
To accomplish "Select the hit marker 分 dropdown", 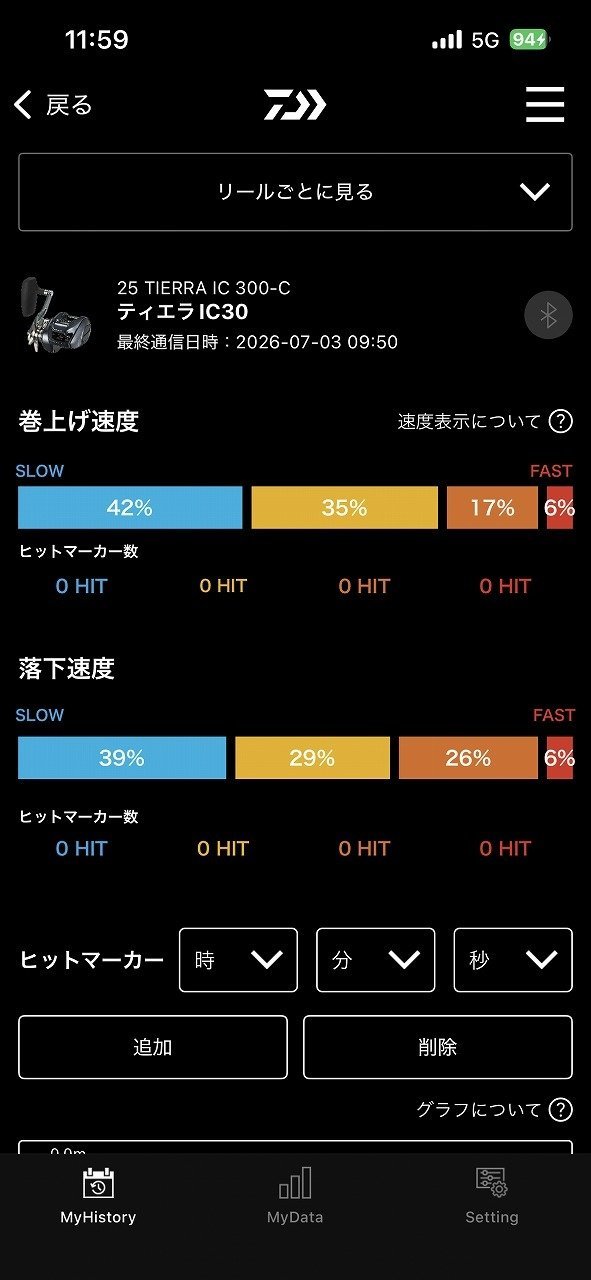I will (375, 960).
